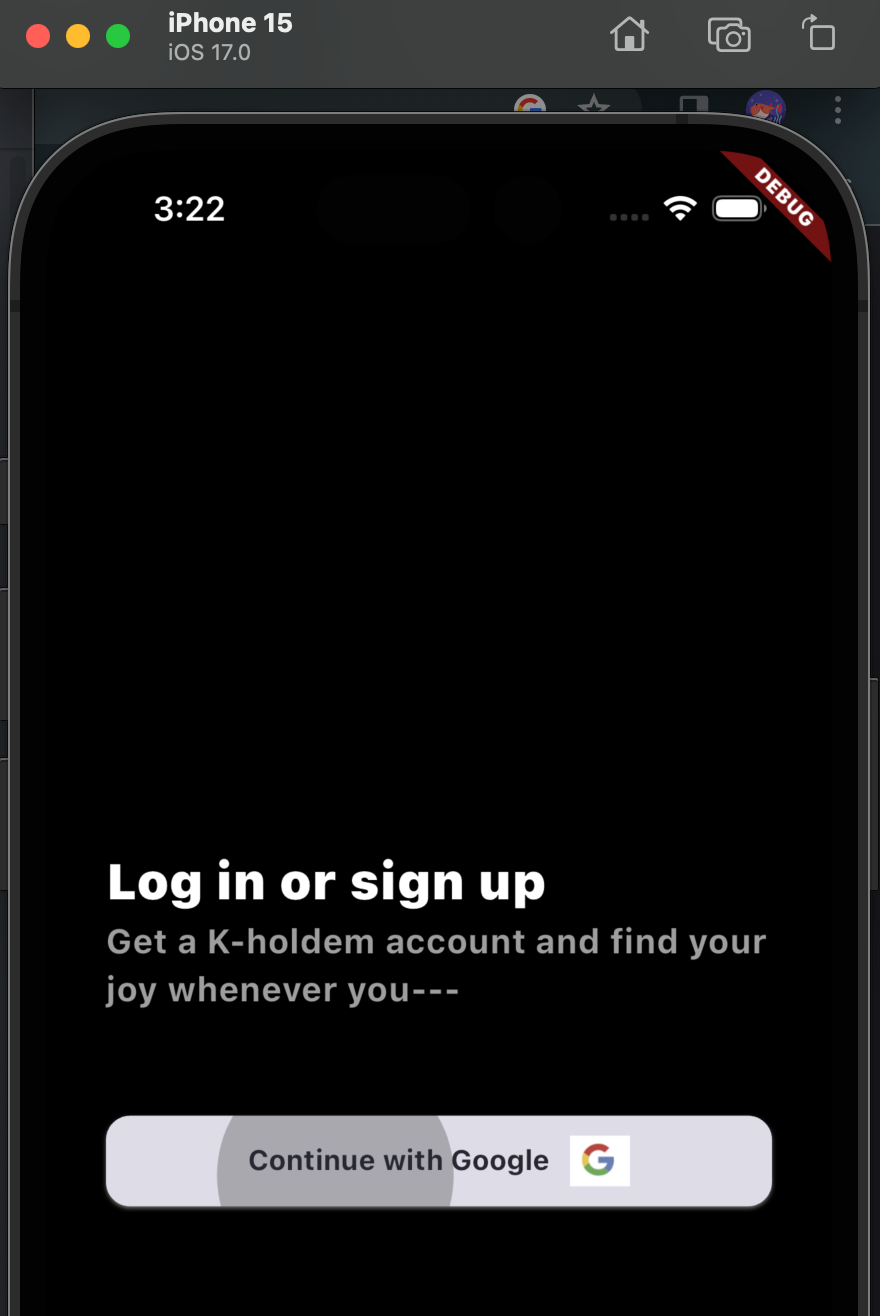This screenshot has width=880, height=1316.
Task: Take a simulator screenshot
Action: click(729, 35)
